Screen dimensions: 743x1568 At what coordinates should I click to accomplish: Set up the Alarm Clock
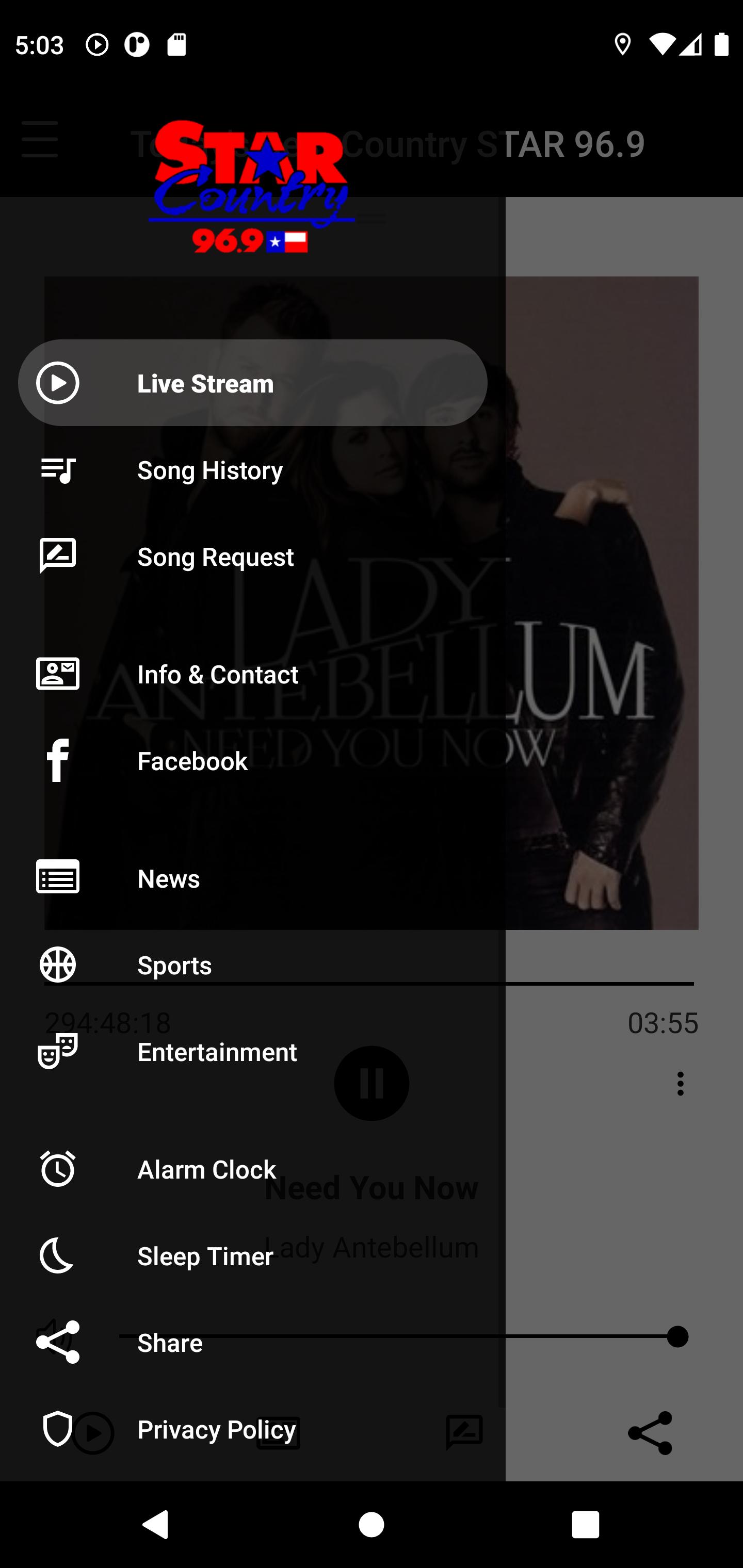pyautogui.click(x=253, y=1169)
